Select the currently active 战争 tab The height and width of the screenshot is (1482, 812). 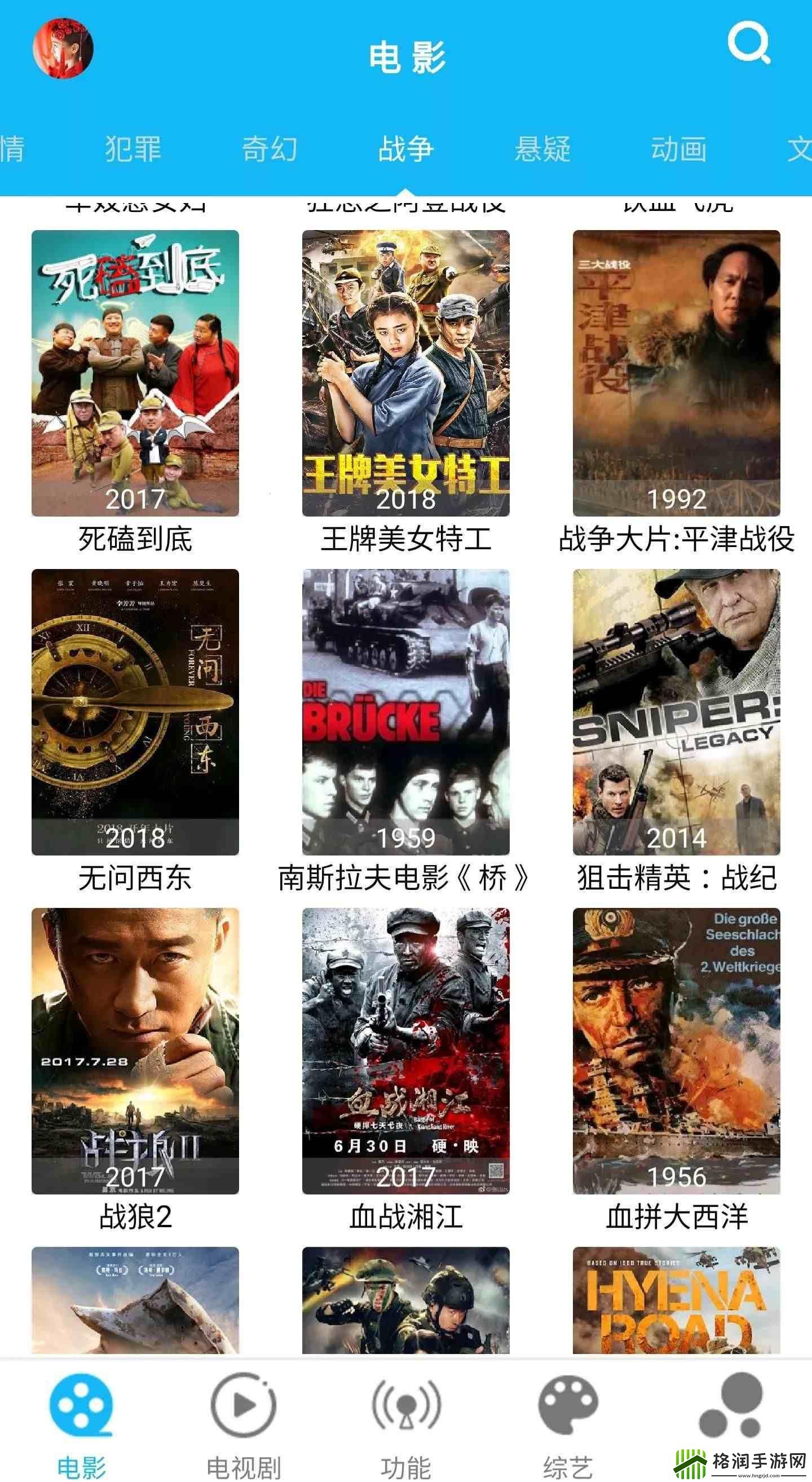[406, 148]
